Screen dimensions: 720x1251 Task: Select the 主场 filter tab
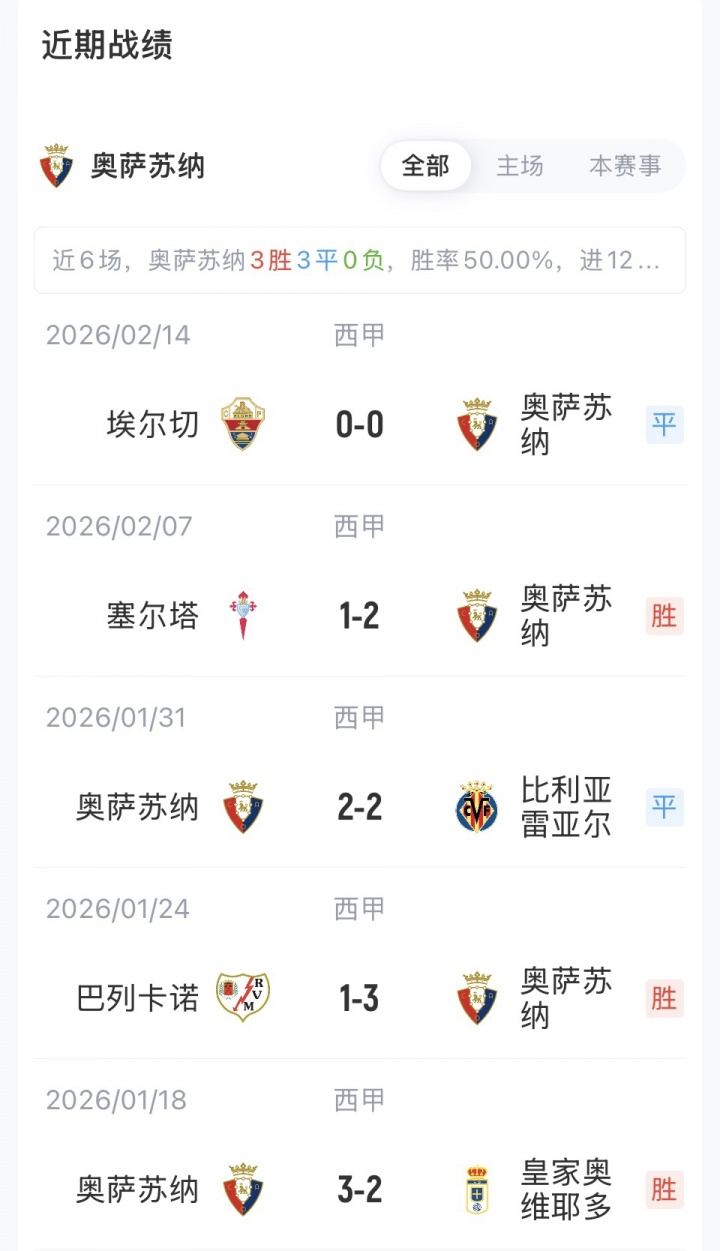pos(520,166)
